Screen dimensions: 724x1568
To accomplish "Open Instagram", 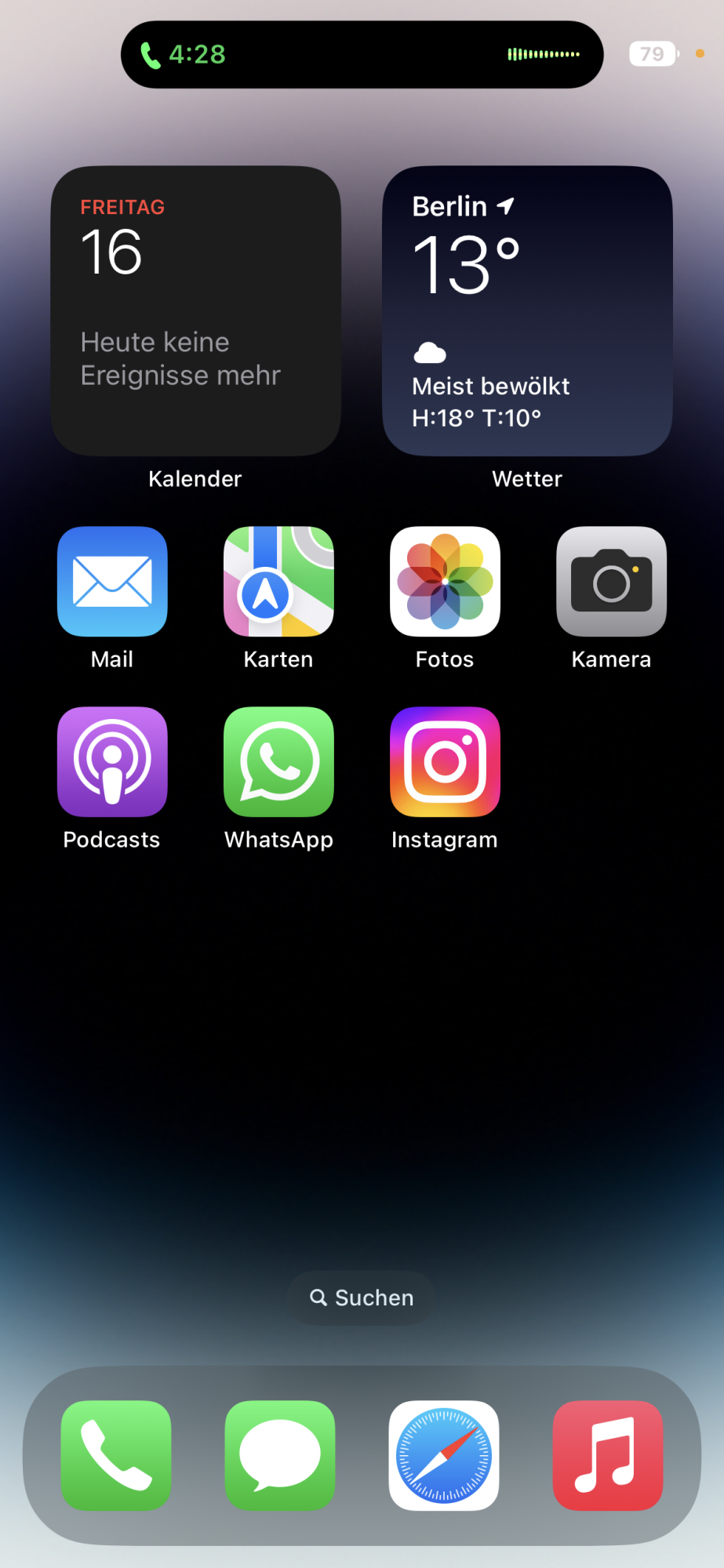I will tap(445, 761).
